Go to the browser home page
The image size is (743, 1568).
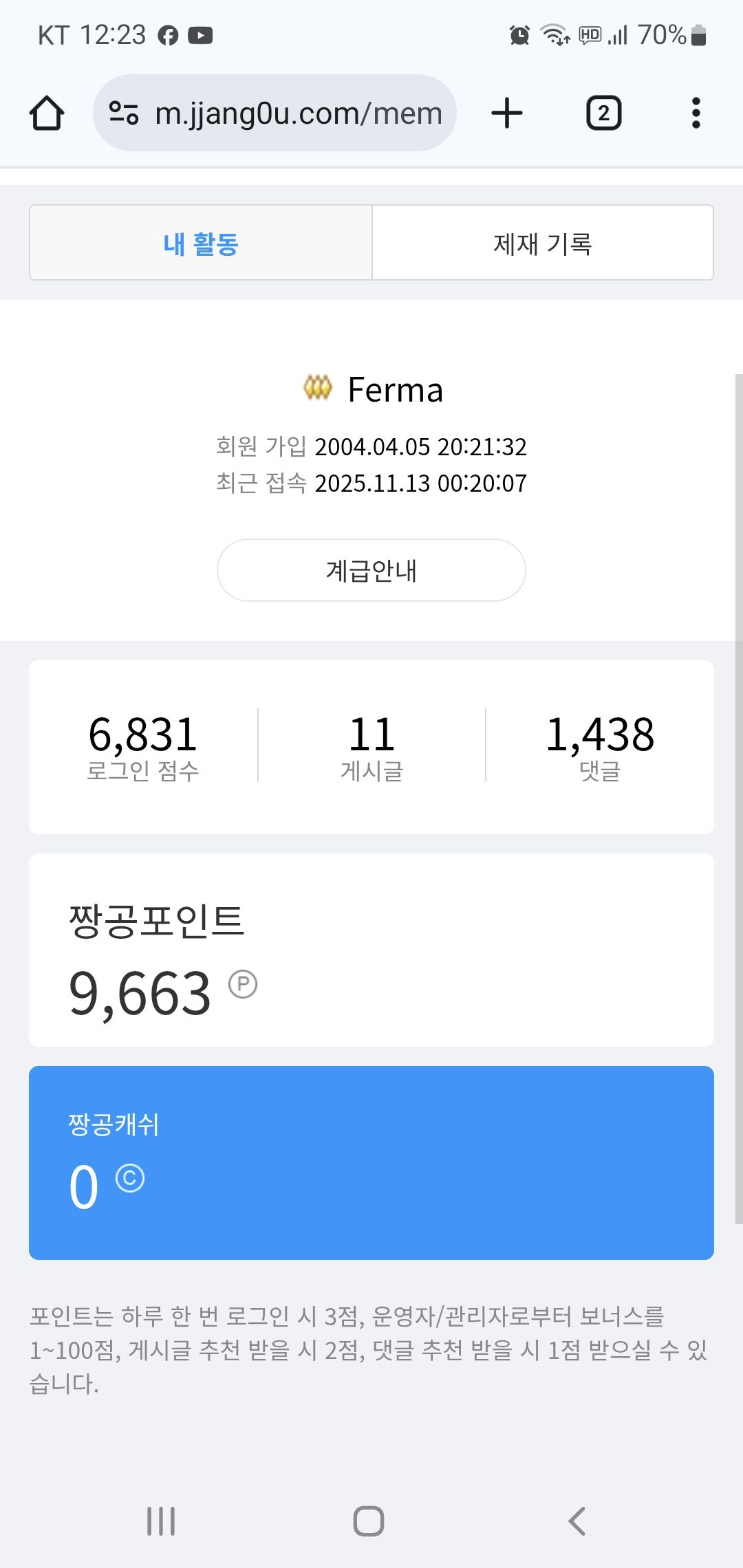(x=47, y=113)
